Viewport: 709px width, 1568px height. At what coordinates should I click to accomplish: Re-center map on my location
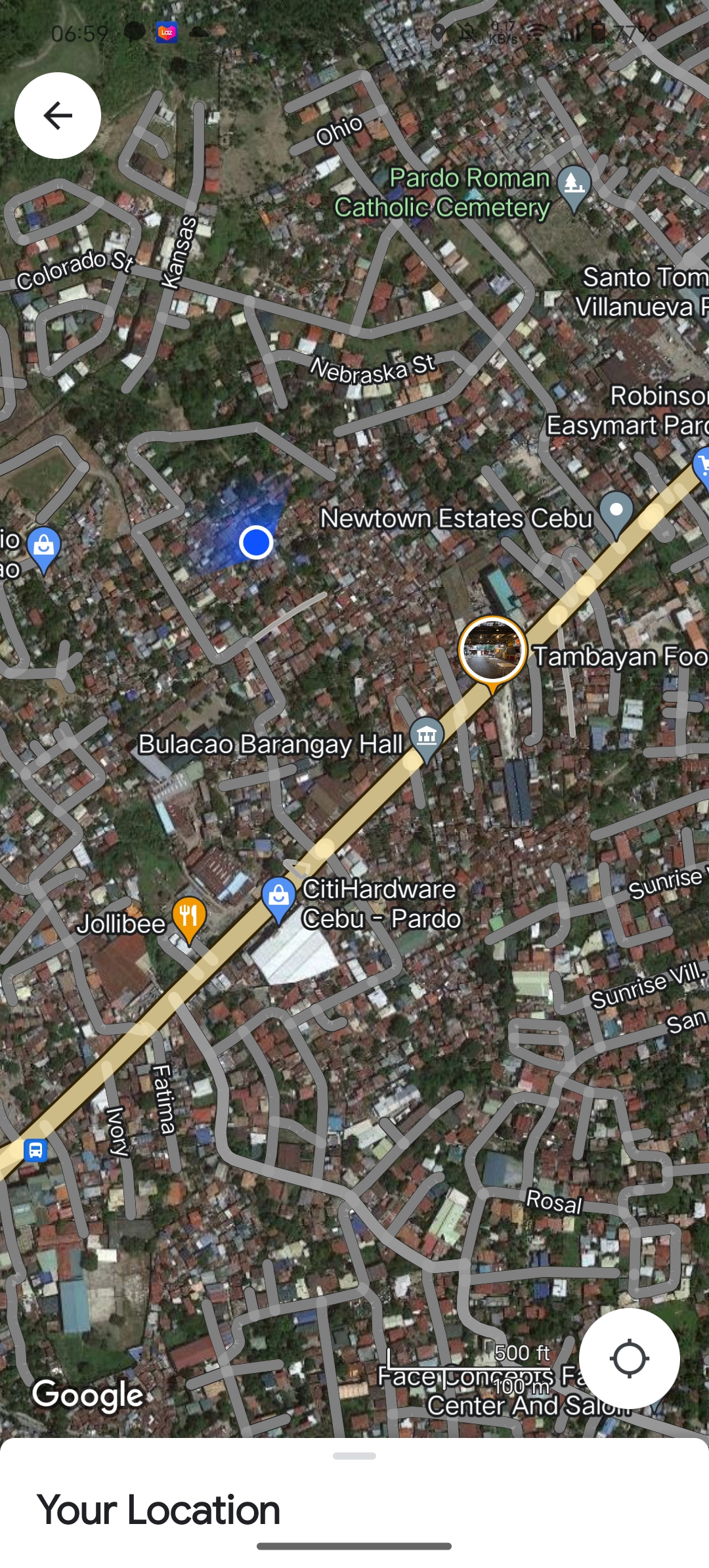pos(629,1359)
